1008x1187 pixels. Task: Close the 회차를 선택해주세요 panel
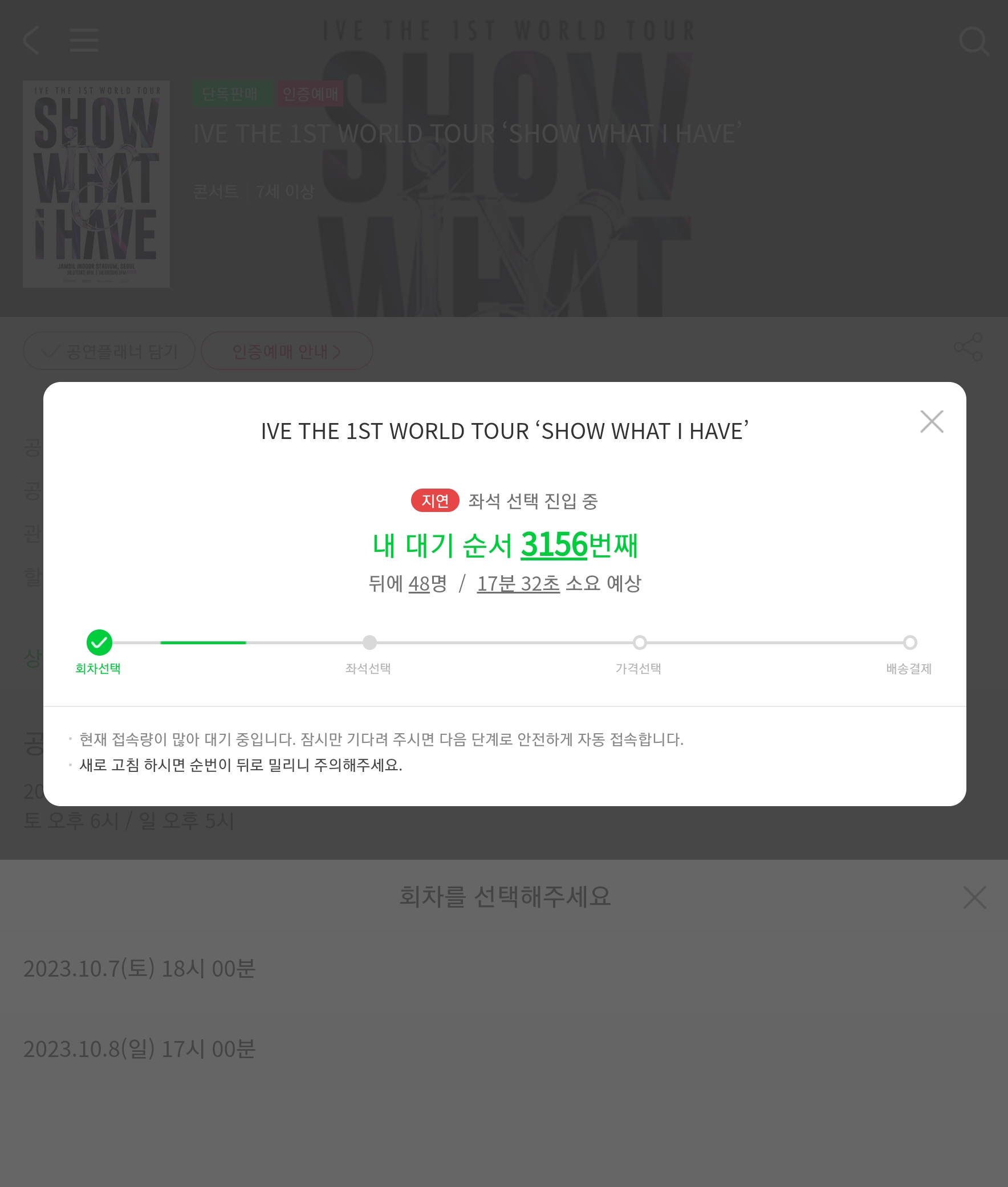click(x=974, y=897)
